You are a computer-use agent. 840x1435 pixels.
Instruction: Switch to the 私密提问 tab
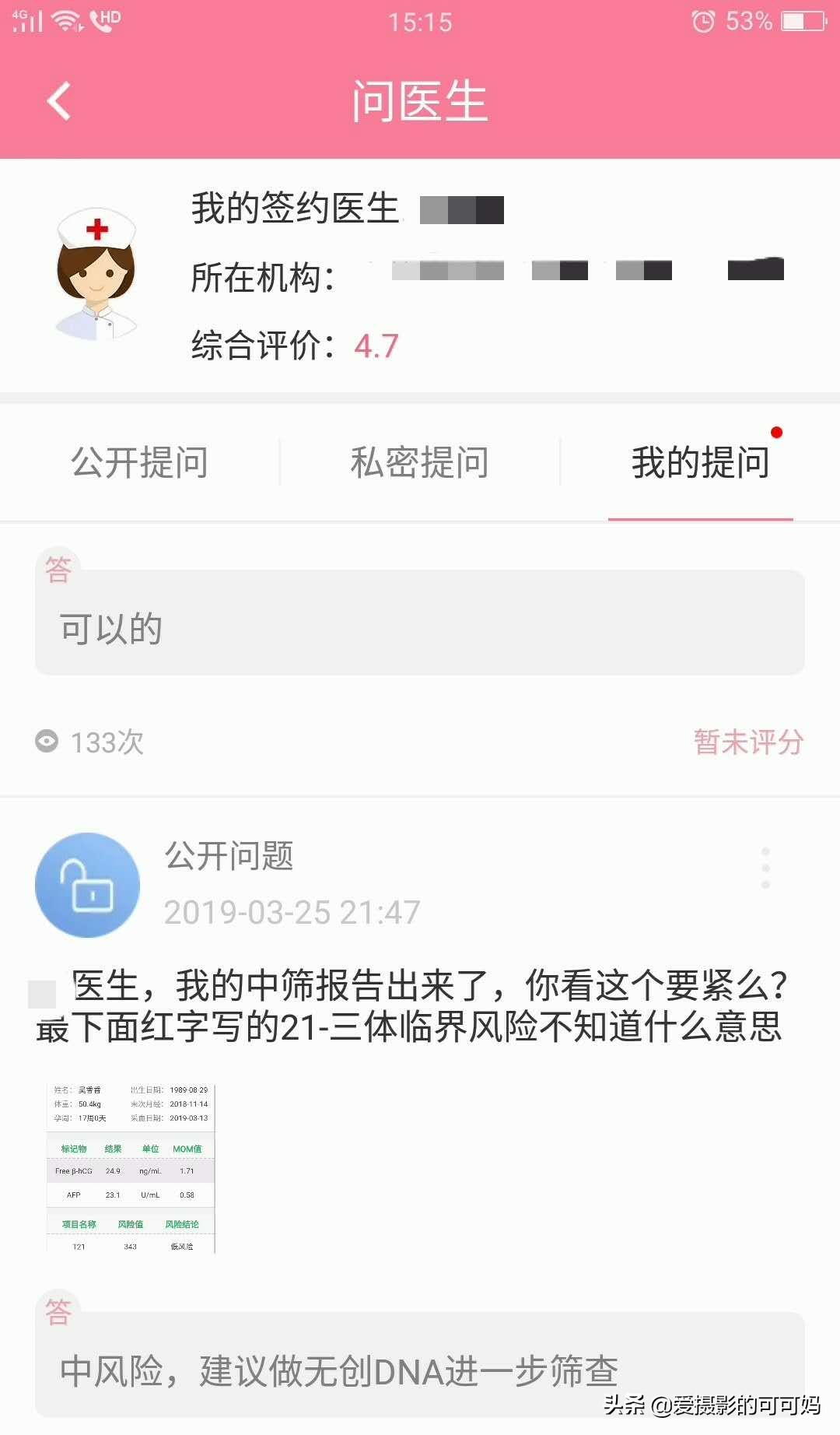tap(418, 462)
